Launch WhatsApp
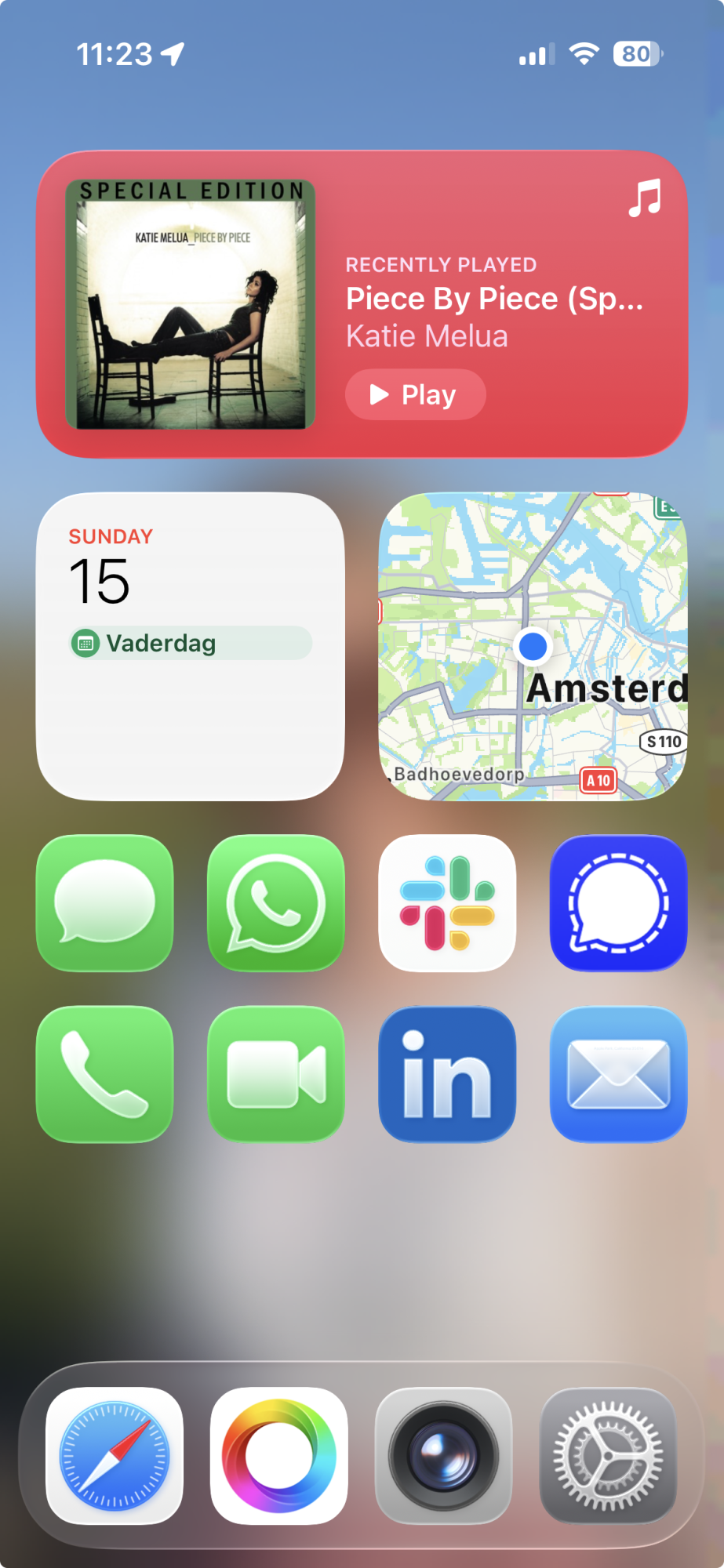The image size is (724, 1568). pyautogui.click(x=276, y=903)
